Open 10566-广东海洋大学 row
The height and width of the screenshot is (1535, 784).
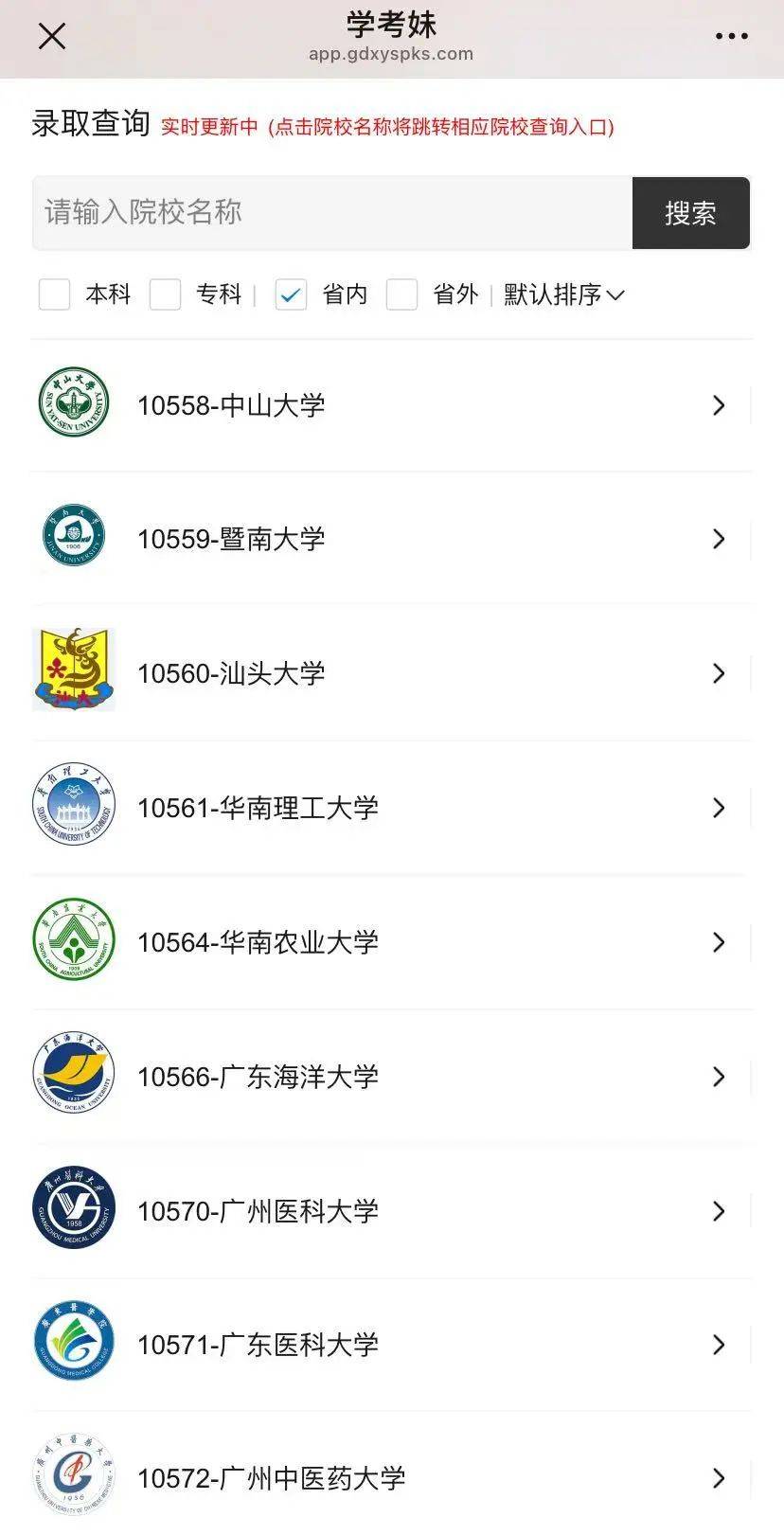point(391,1077)
